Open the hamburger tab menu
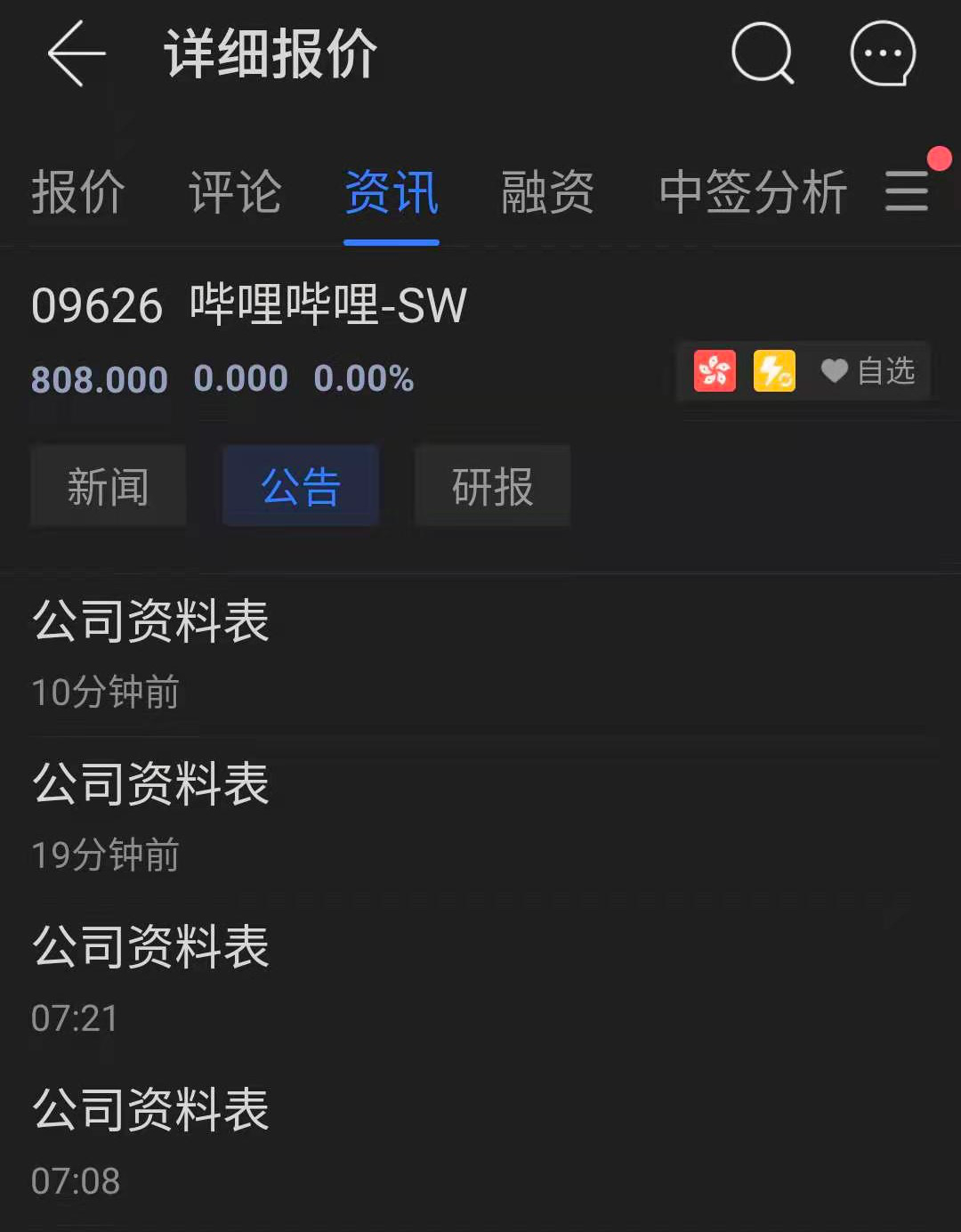961x1232 pixels. click(907, 190)
